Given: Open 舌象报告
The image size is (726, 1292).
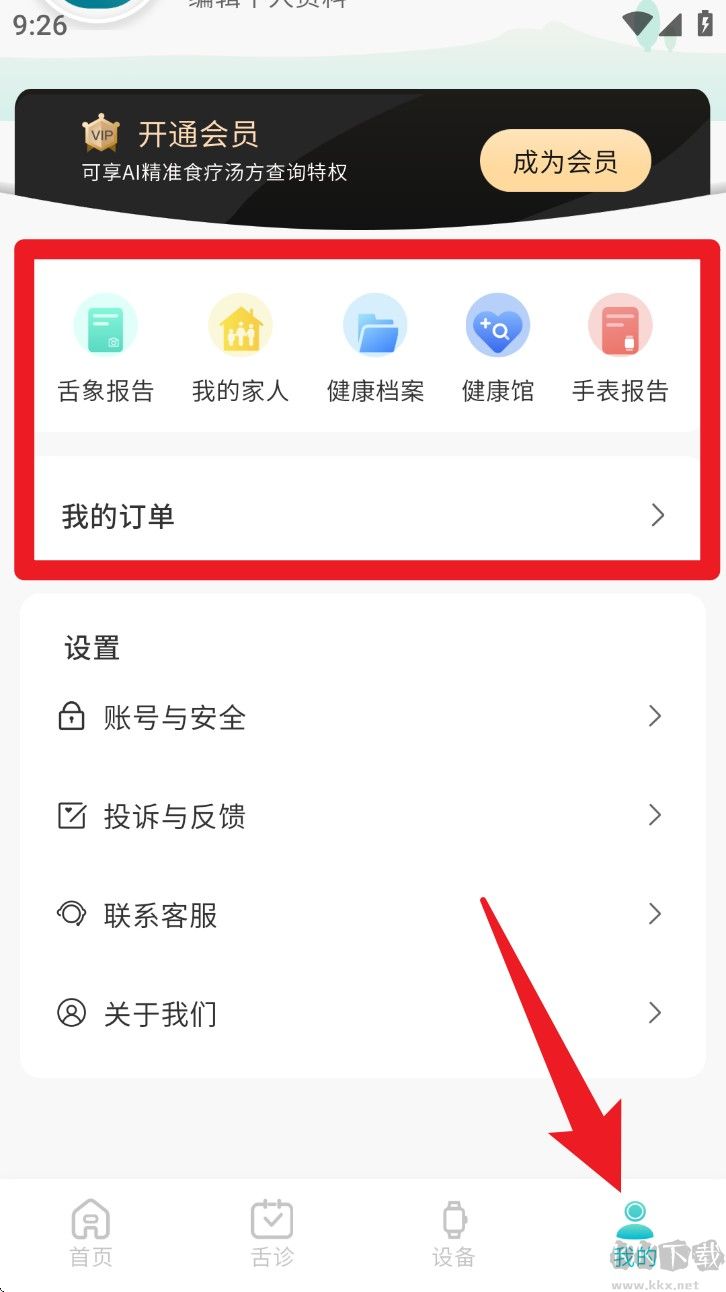Looking at the screenshot, I should click(x=106, y=346).
